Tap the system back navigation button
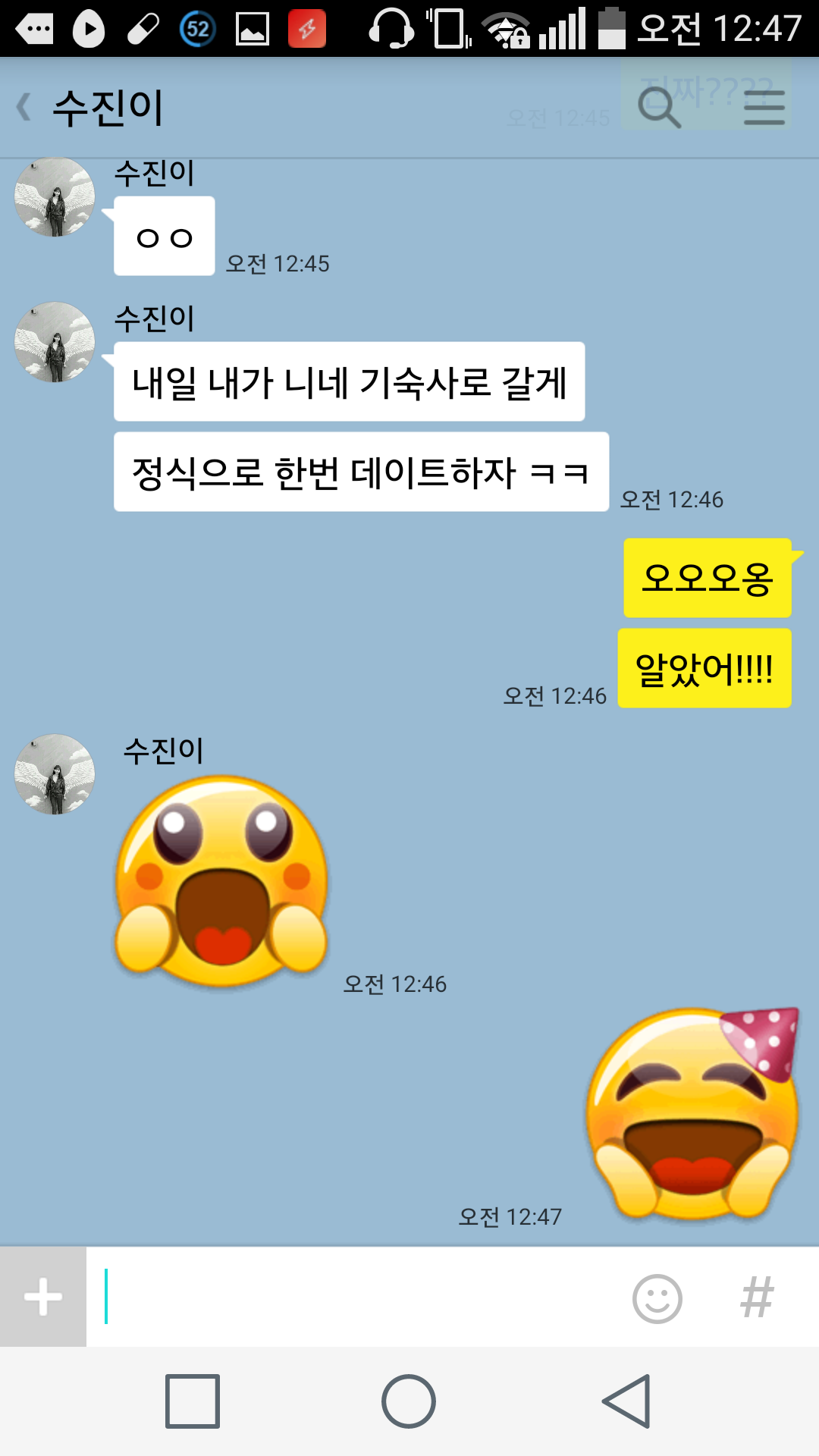 click(x=627, y=1401)
